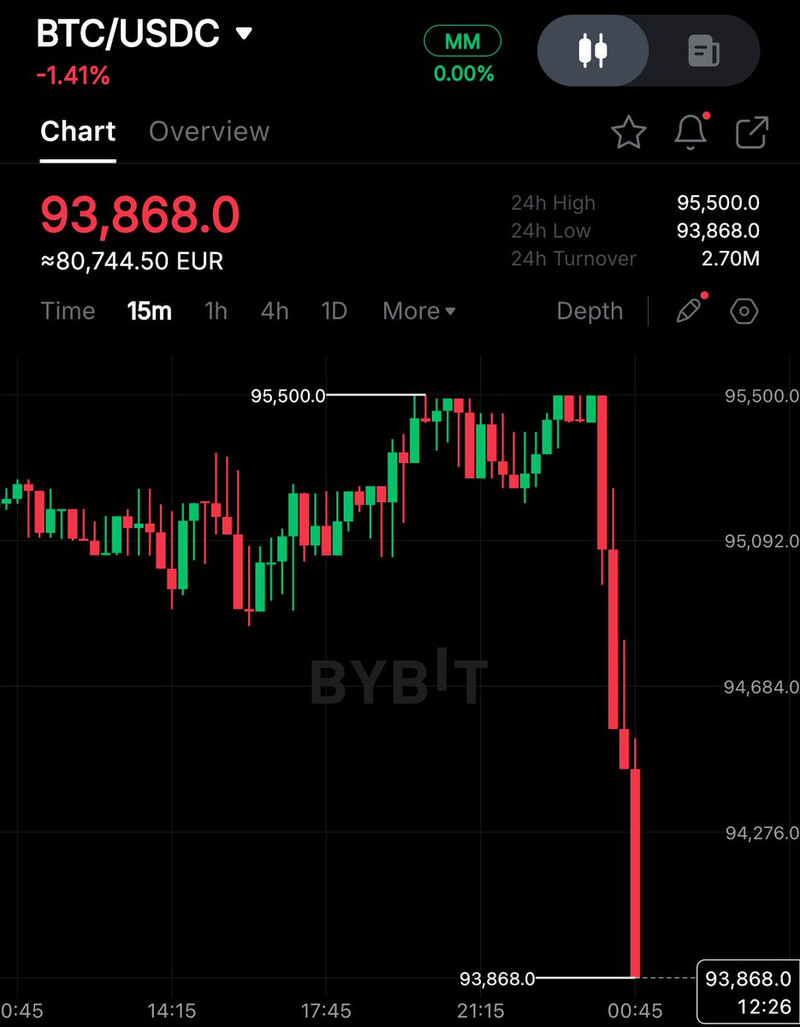Switch to the 4h timeframe
This screenshot has width=800, height=1027.
[x=274, y=311]
